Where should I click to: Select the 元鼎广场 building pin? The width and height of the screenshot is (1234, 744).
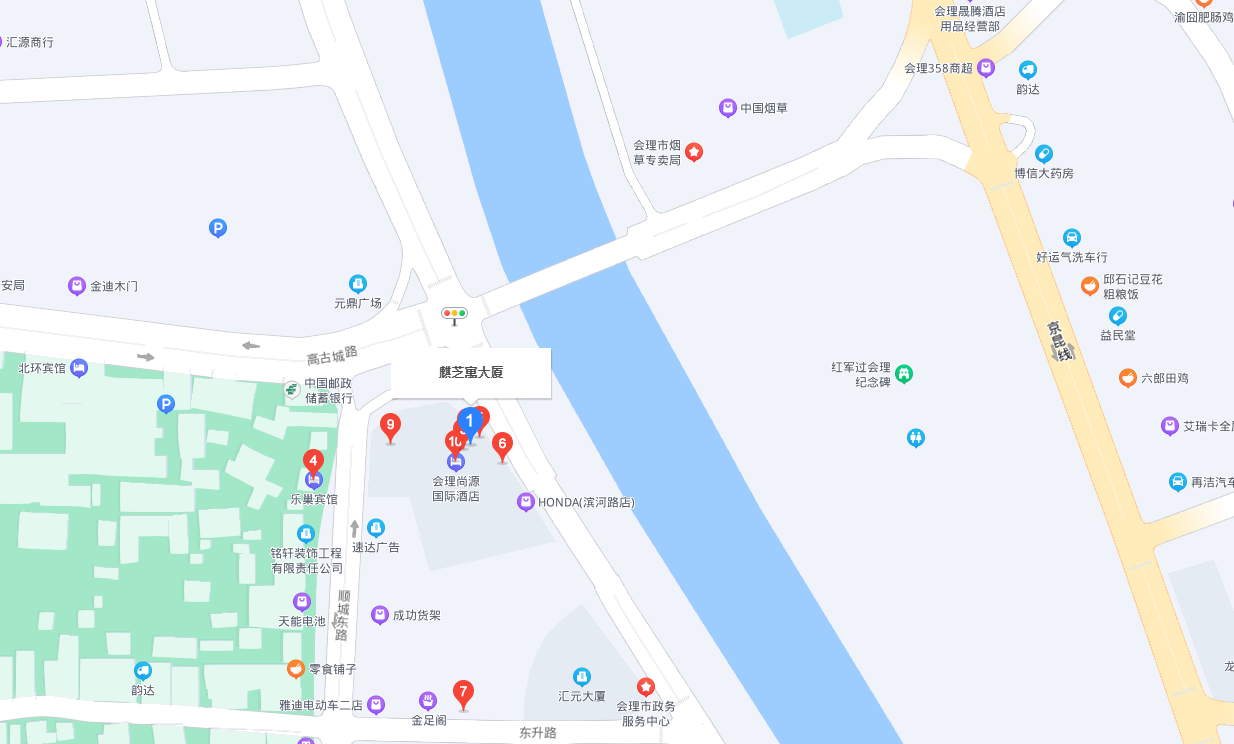coord(358,284)
